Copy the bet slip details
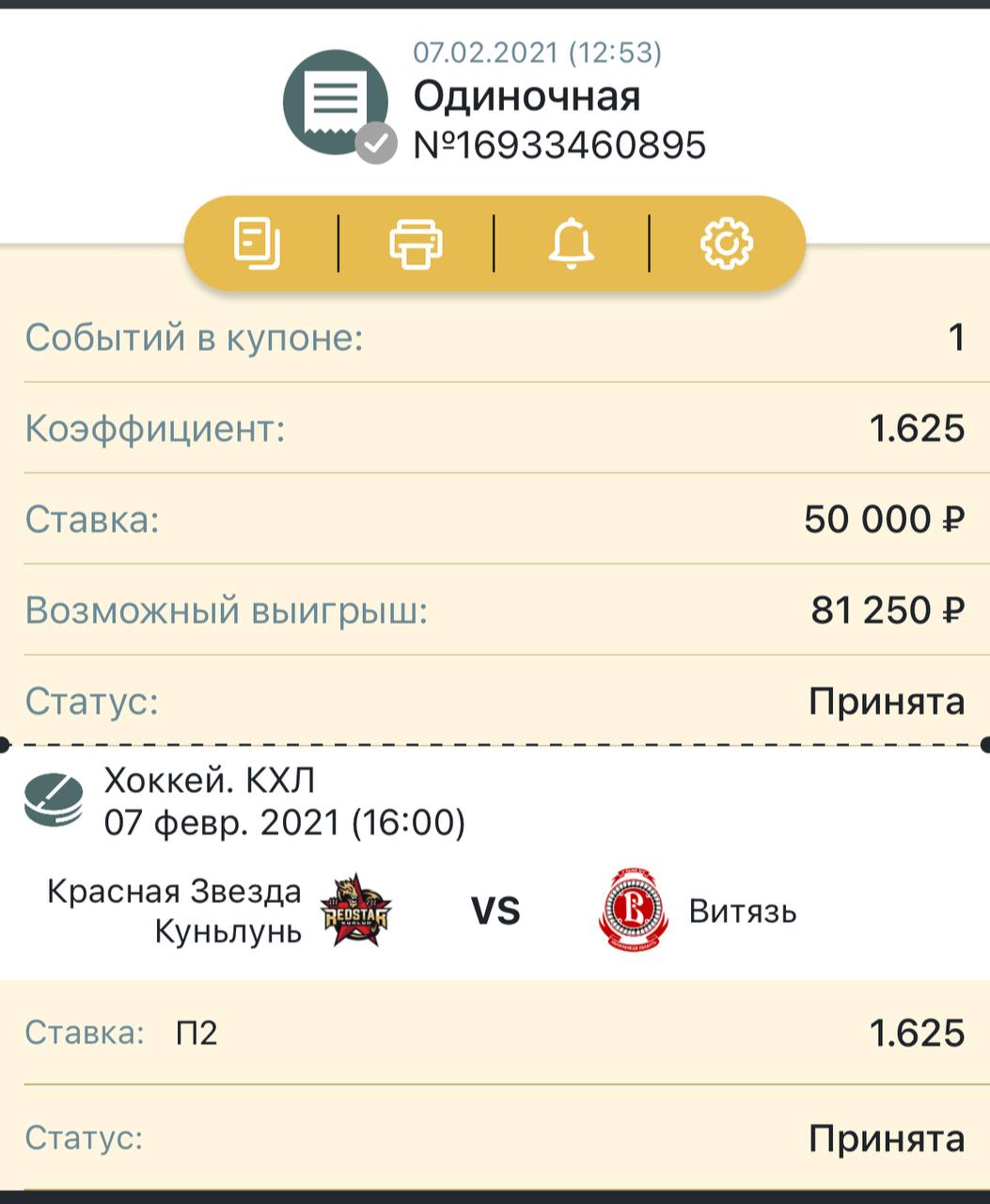This screenshot has height=1204, width=990. point(257,244)
